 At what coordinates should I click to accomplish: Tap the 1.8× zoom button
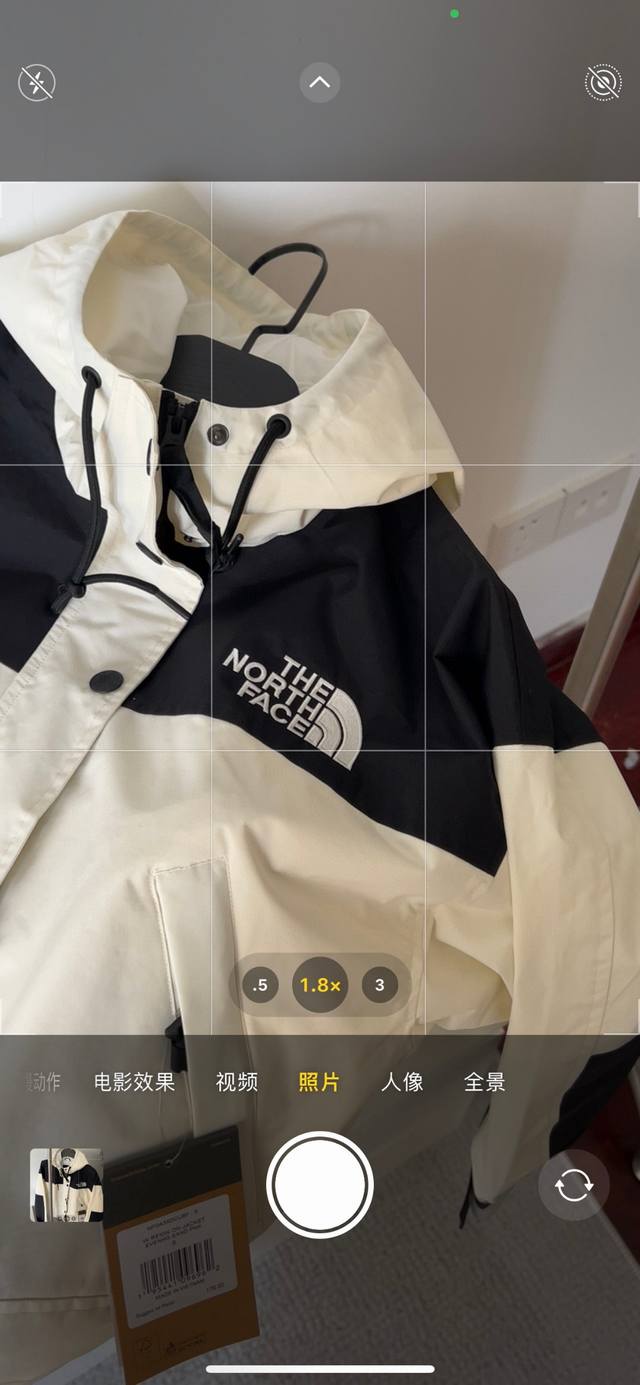[320, 985]
